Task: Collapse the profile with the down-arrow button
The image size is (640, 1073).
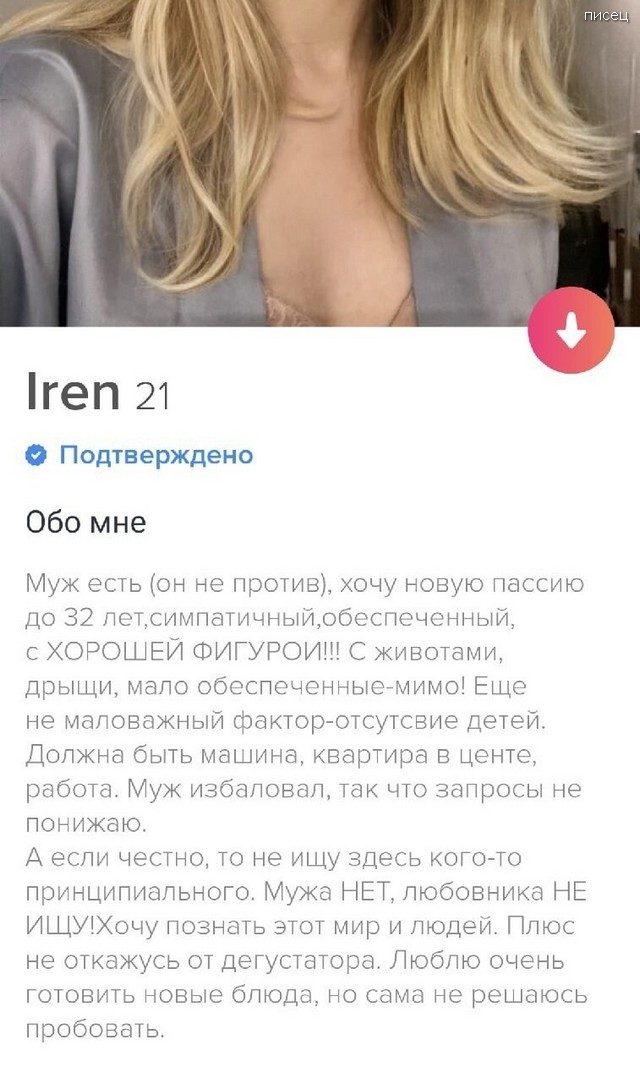Action: click(x=571, y=329)
